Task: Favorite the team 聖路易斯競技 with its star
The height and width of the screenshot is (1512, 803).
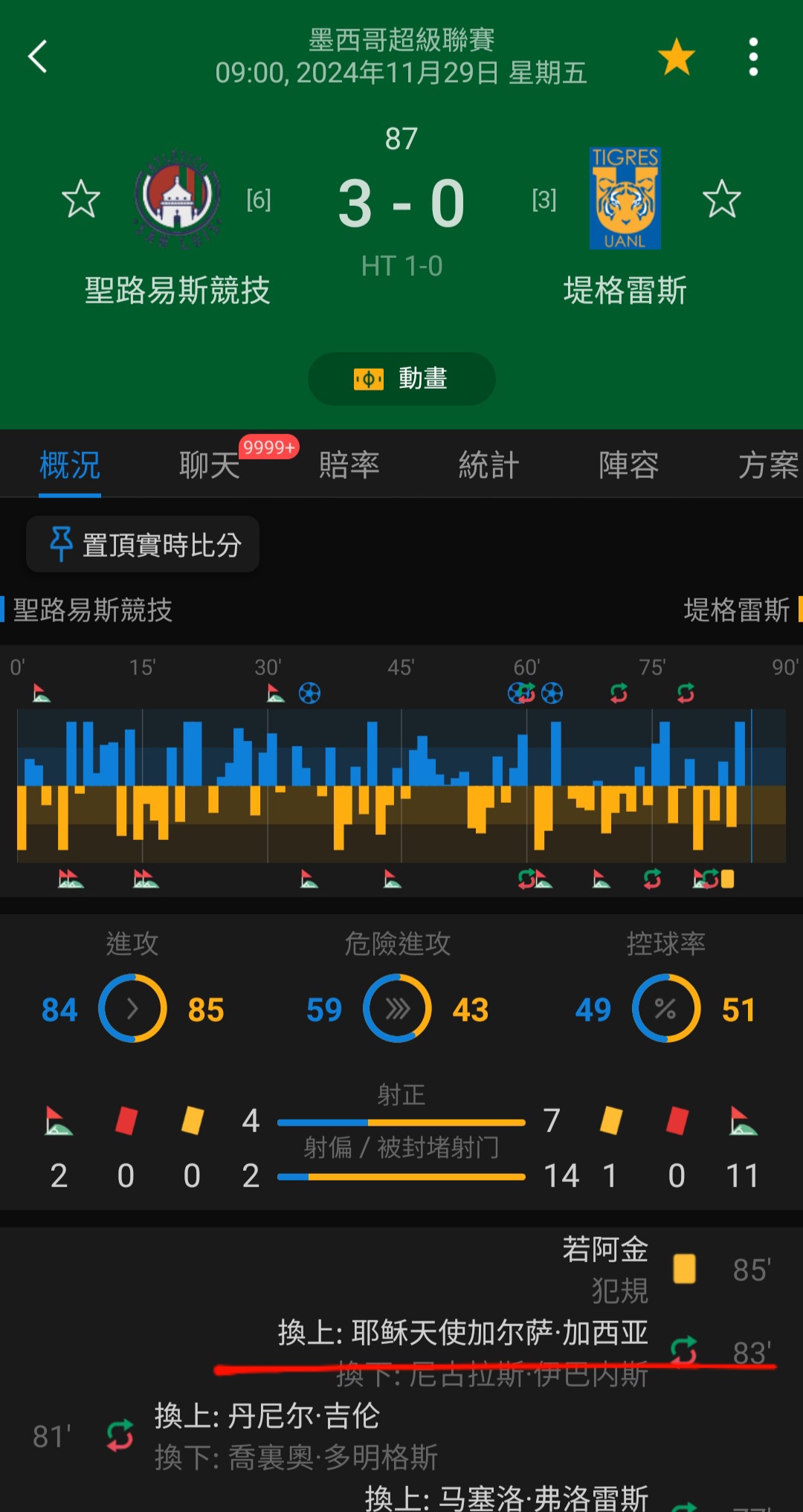Action: [x=80, y=199]
